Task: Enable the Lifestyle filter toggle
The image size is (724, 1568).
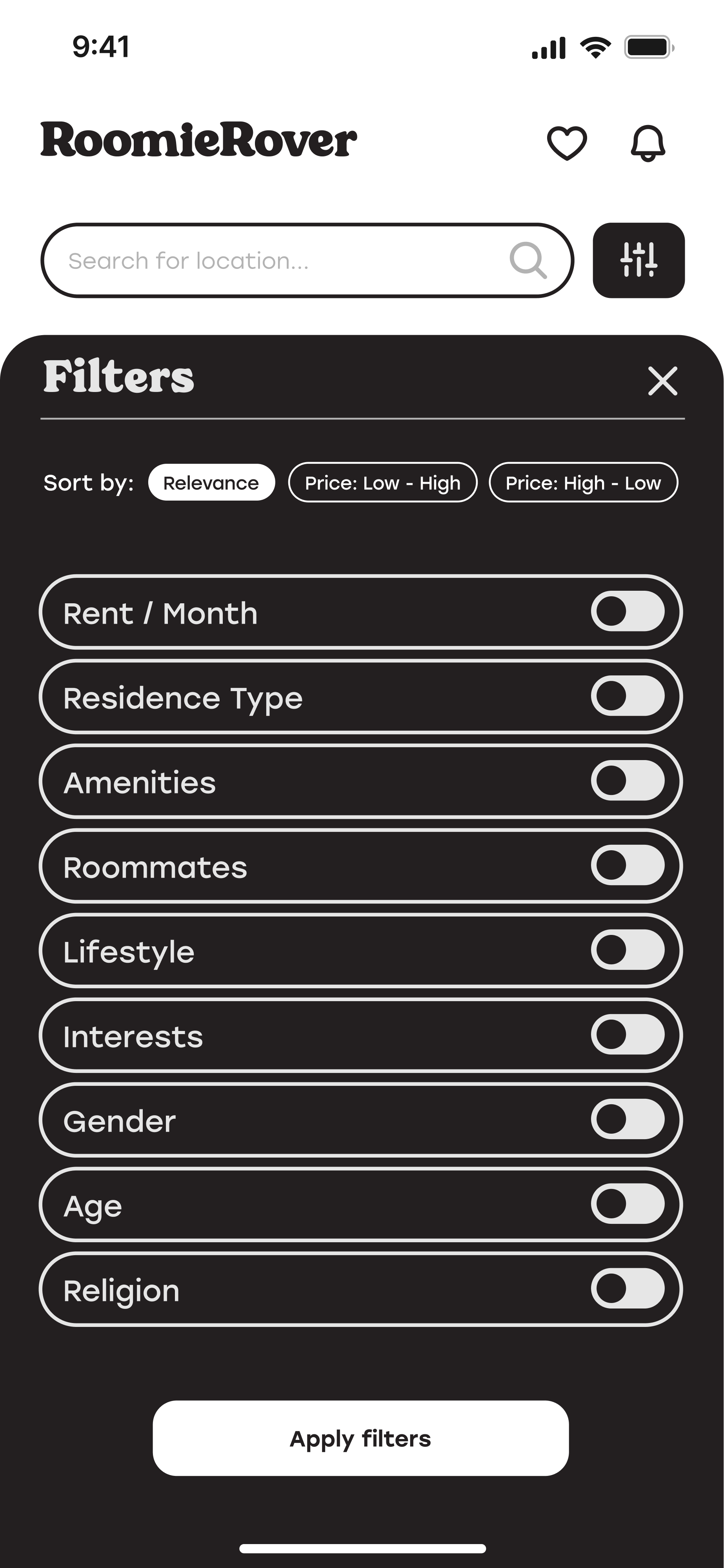Action: [x=627, y=950]
